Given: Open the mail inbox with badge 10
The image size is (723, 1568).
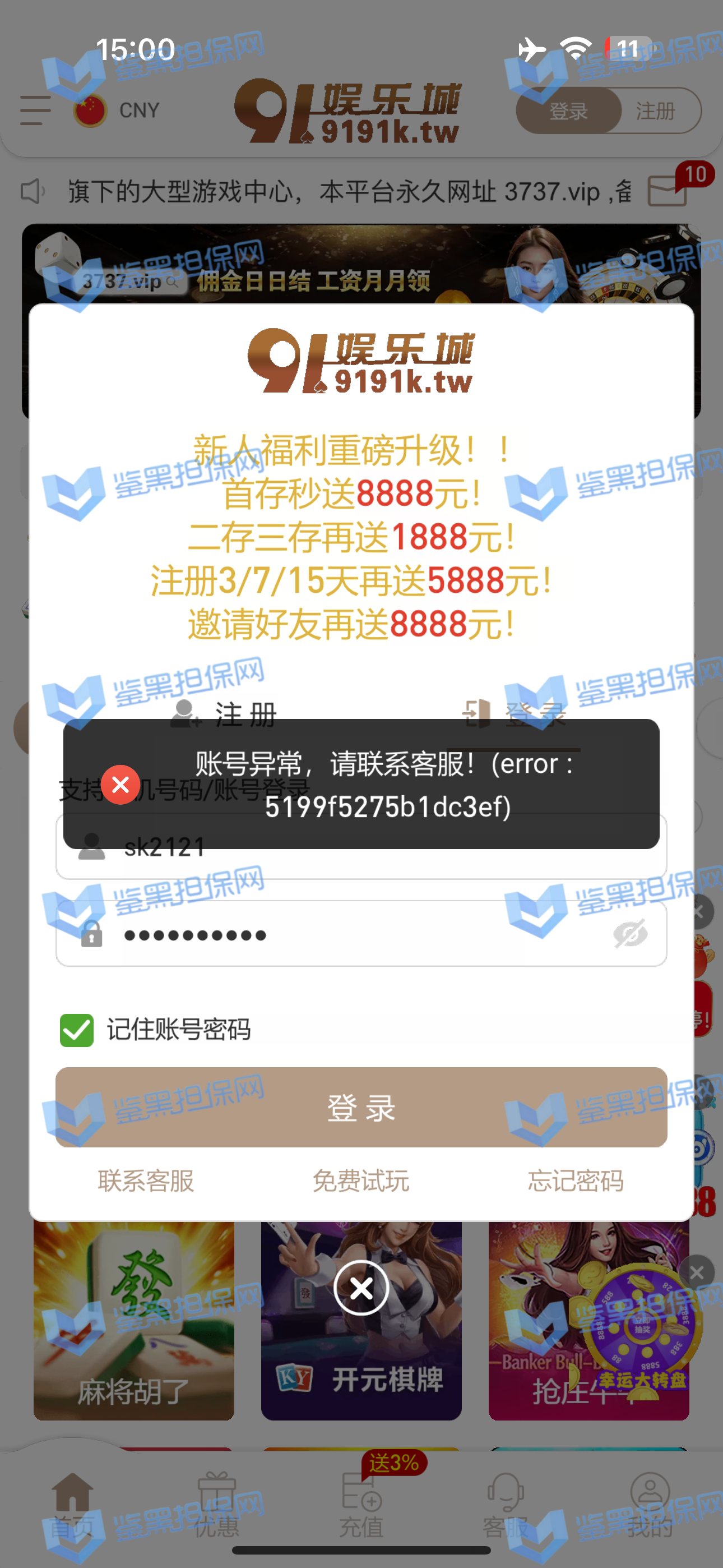Looking at the screenshot, I should coord(667,190).
